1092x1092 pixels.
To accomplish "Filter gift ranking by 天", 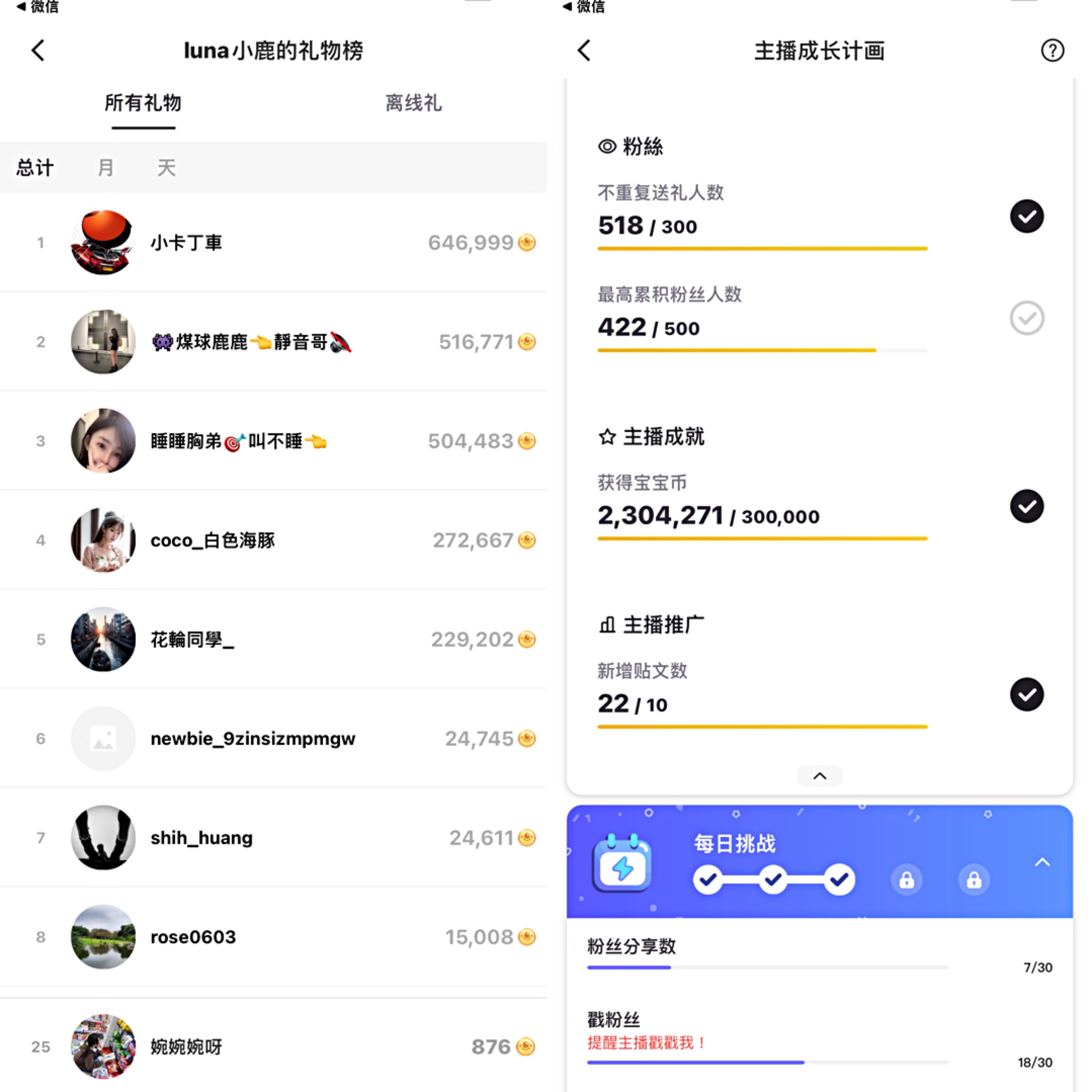I will (166, 167).
